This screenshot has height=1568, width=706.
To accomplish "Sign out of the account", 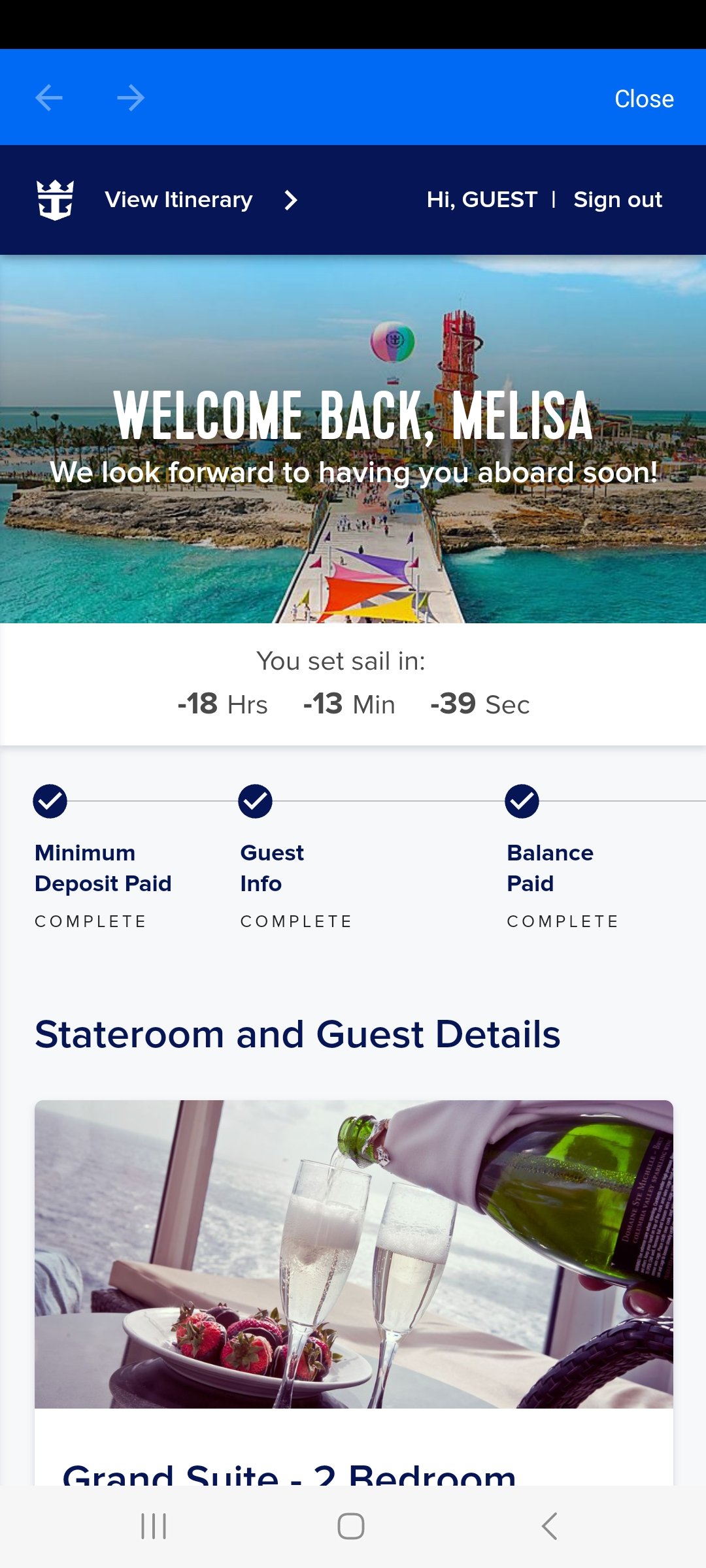I will [x=618, y=199].
